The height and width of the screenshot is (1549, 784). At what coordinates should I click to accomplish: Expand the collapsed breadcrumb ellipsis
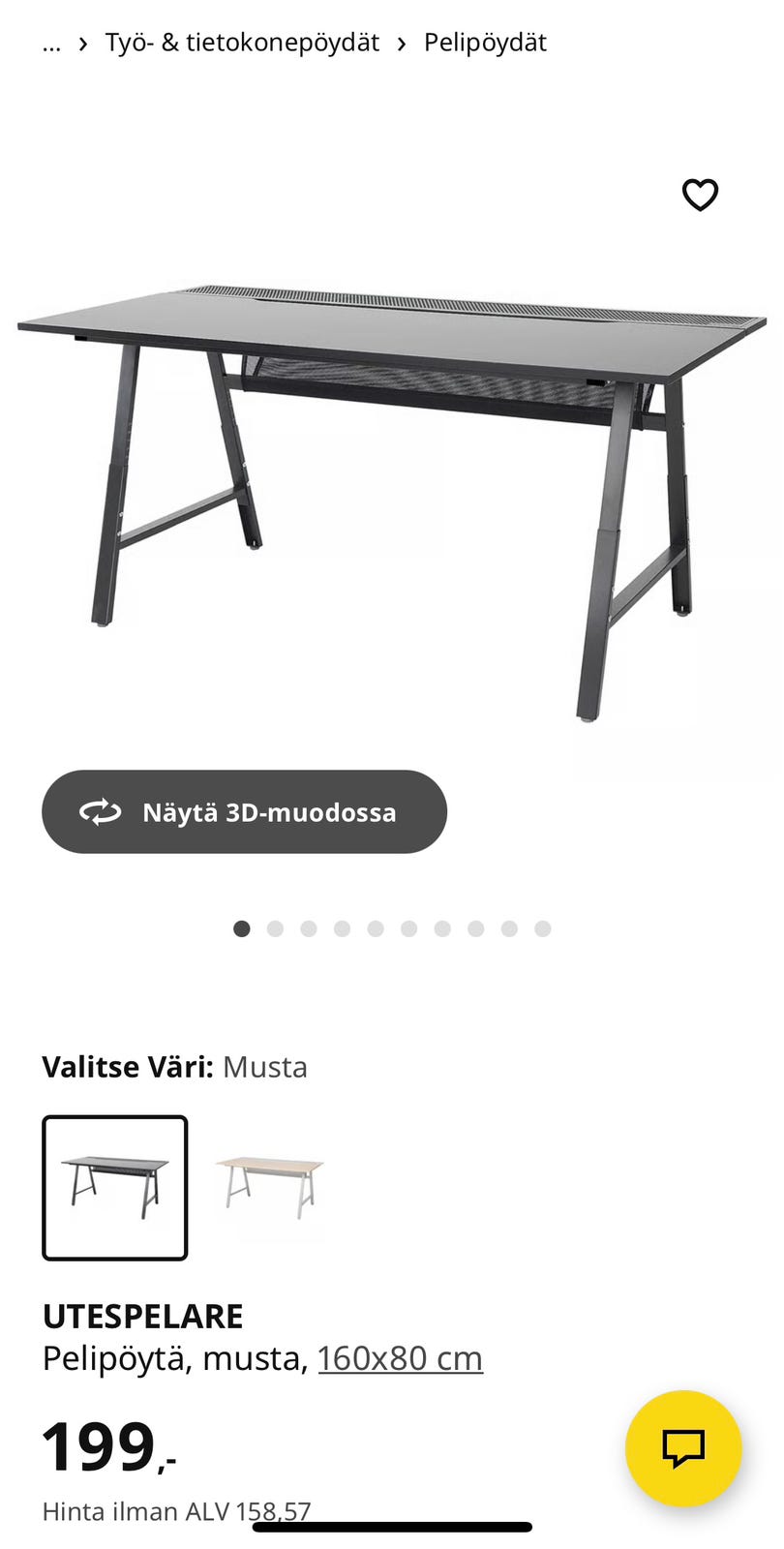pyautogui.click(x=49, y=43)
